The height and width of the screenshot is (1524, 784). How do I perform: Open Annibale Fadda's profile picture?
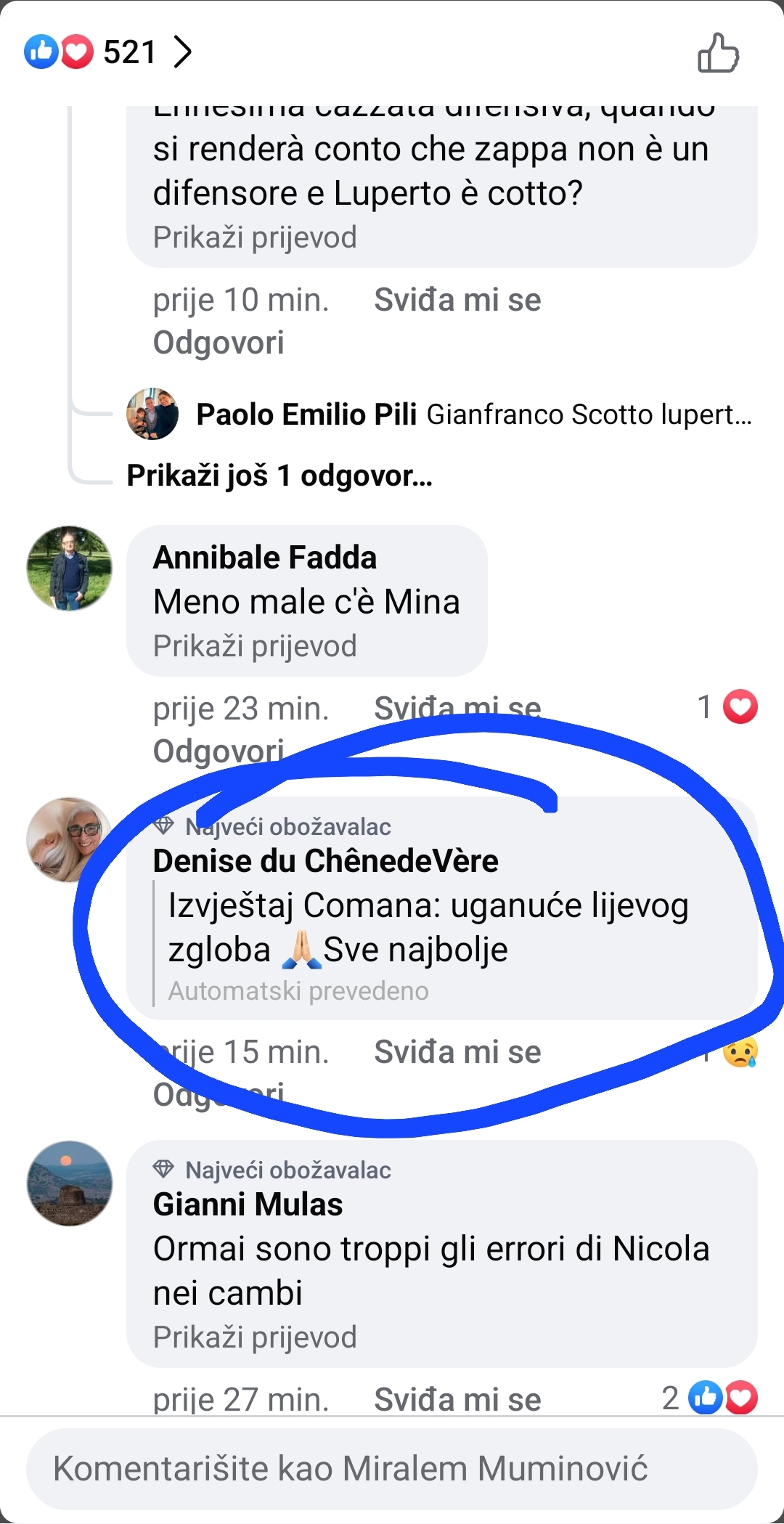pos(70,568)
